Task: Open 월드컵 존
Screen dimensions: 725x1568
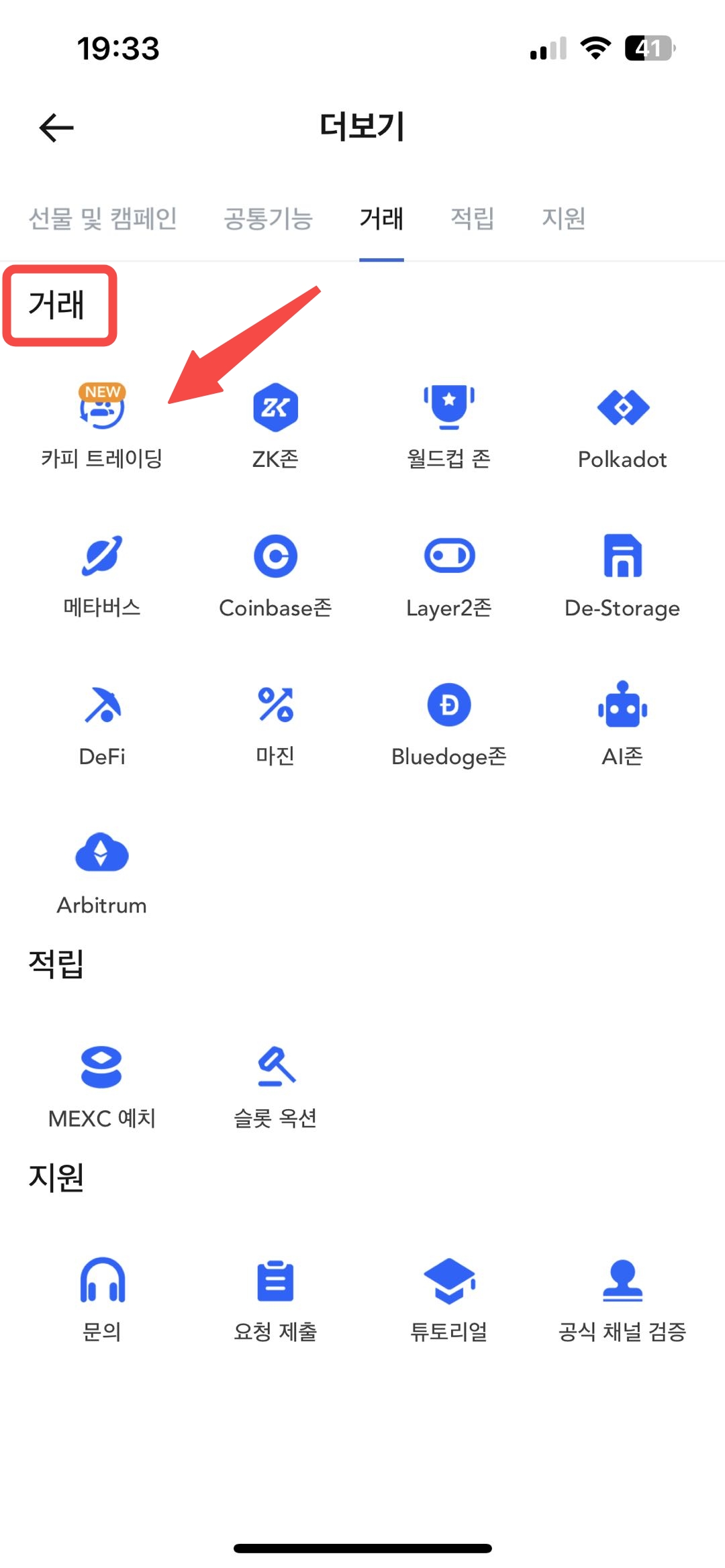Action: click(x=448, y=424)
